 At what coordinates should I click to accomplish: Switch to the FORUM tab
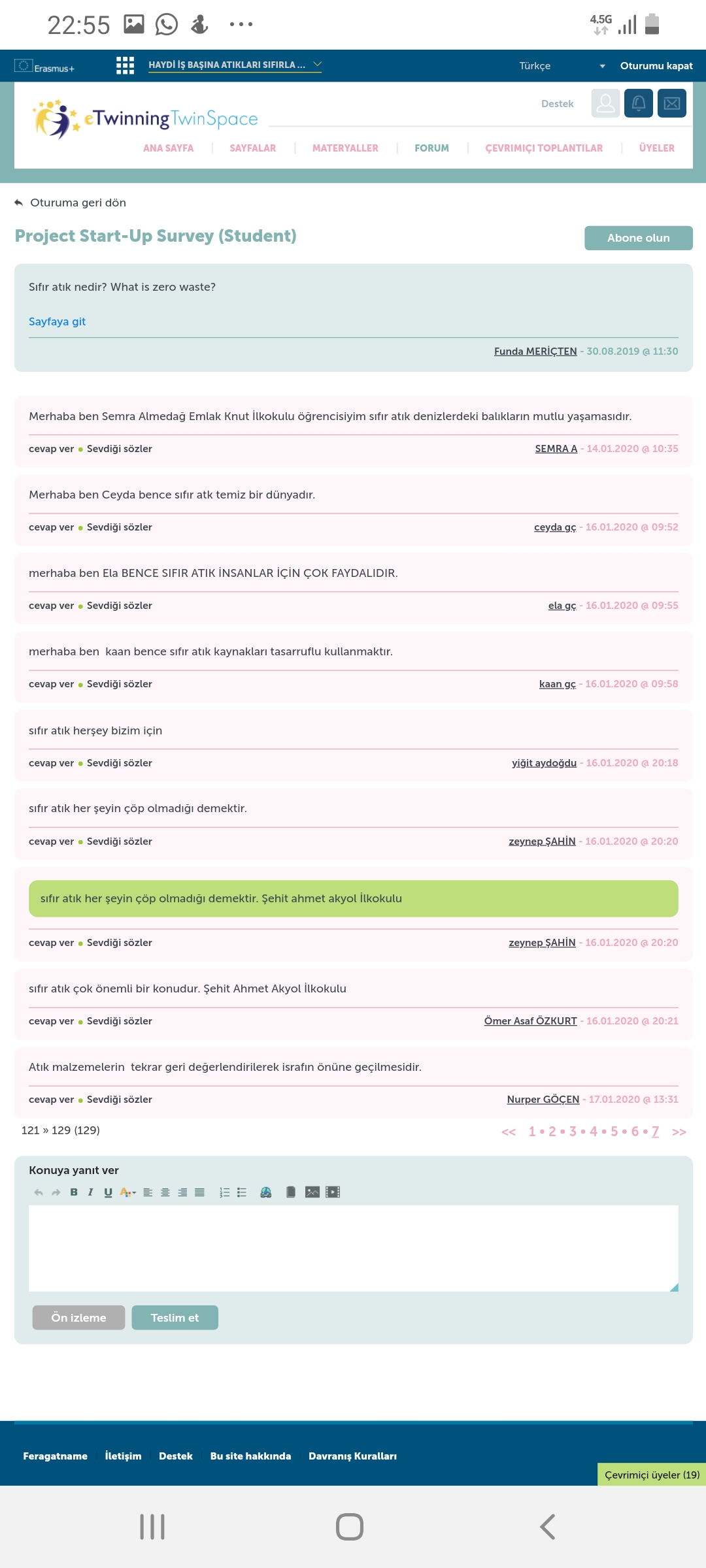pyautogui.click(x=431, y=148)
